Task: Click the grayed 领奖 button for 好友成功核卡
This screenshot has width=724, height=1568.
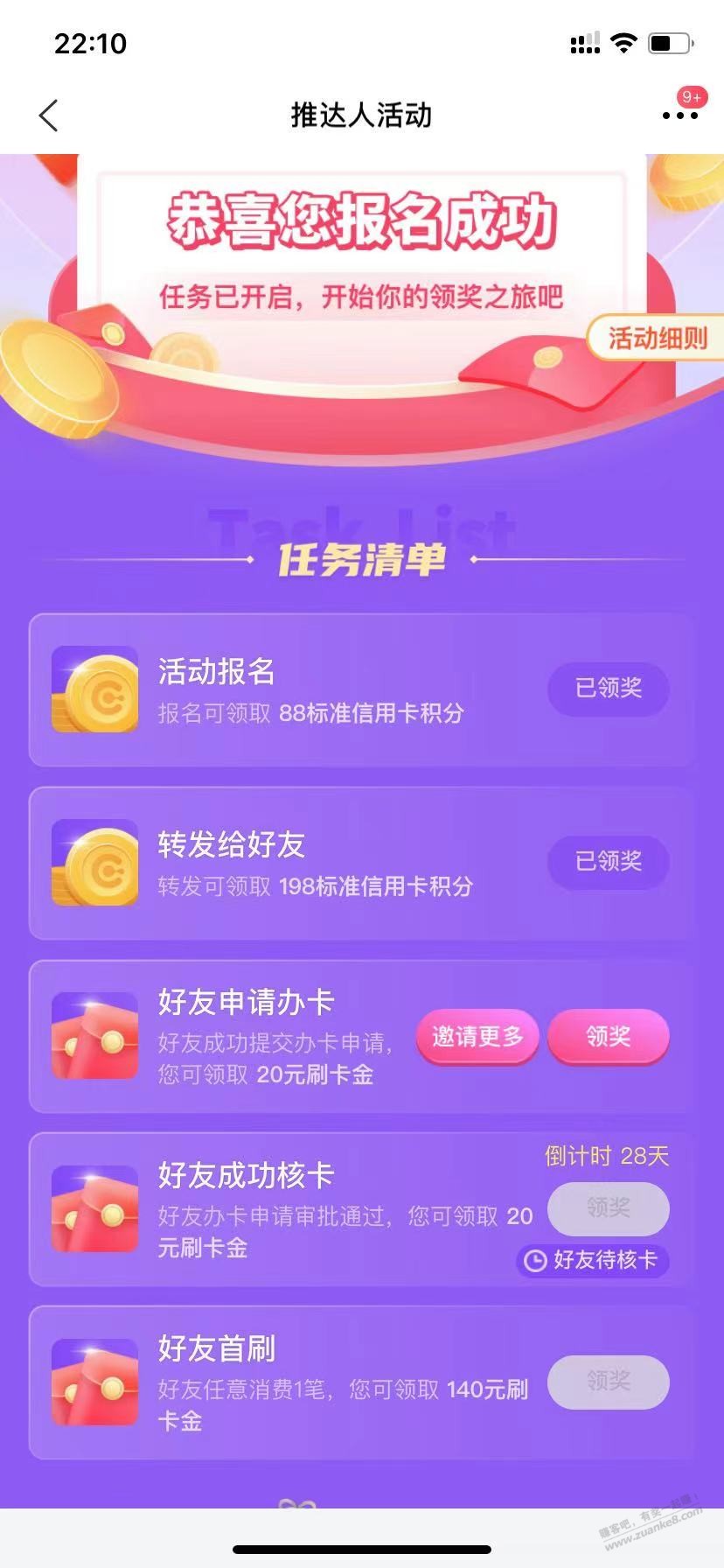Action: click(x=609, y=1208)
